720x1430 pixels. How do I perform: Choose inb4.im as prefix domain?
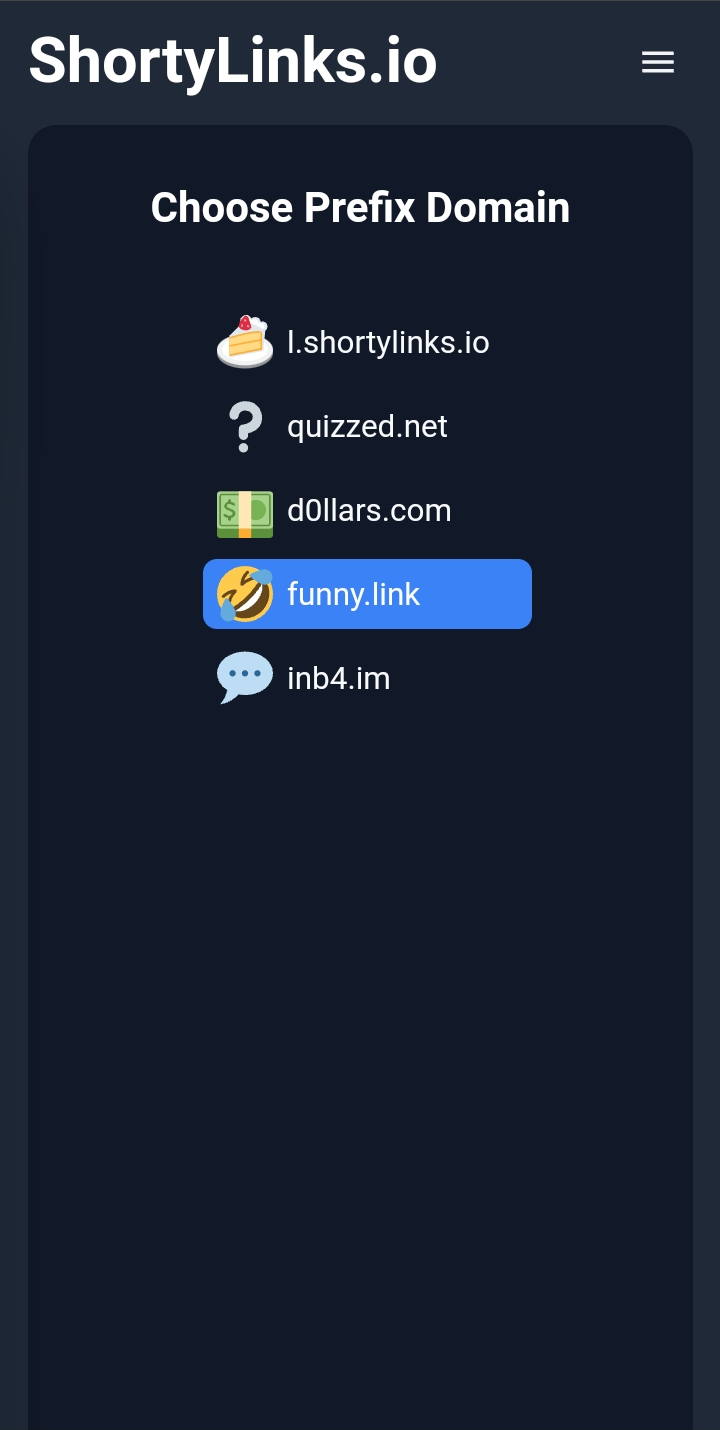point(366,679)
